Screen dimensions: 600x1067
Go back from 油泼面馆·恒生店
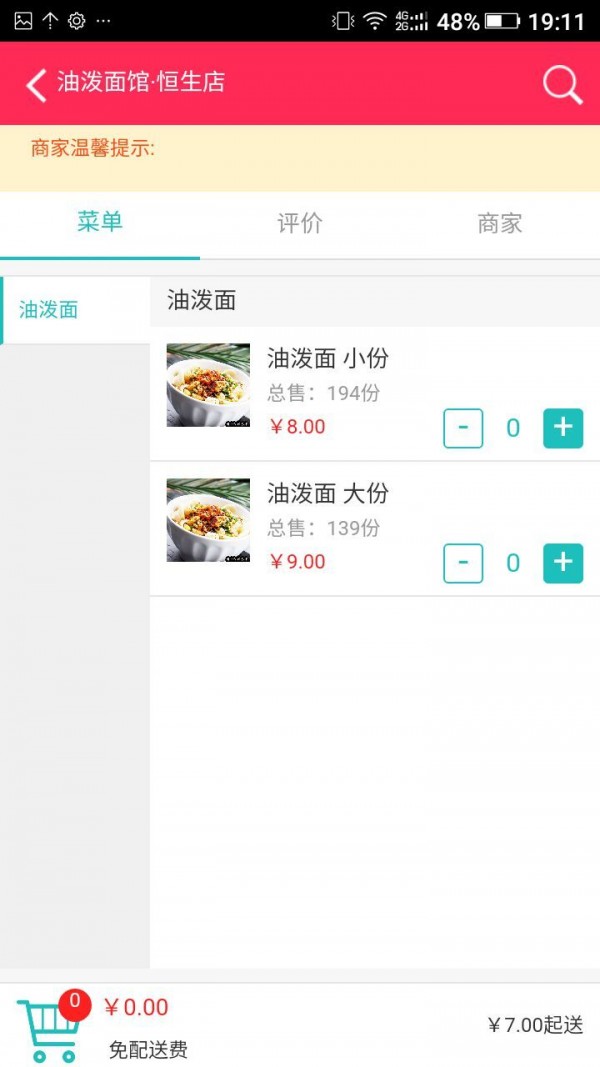(36, 84)
